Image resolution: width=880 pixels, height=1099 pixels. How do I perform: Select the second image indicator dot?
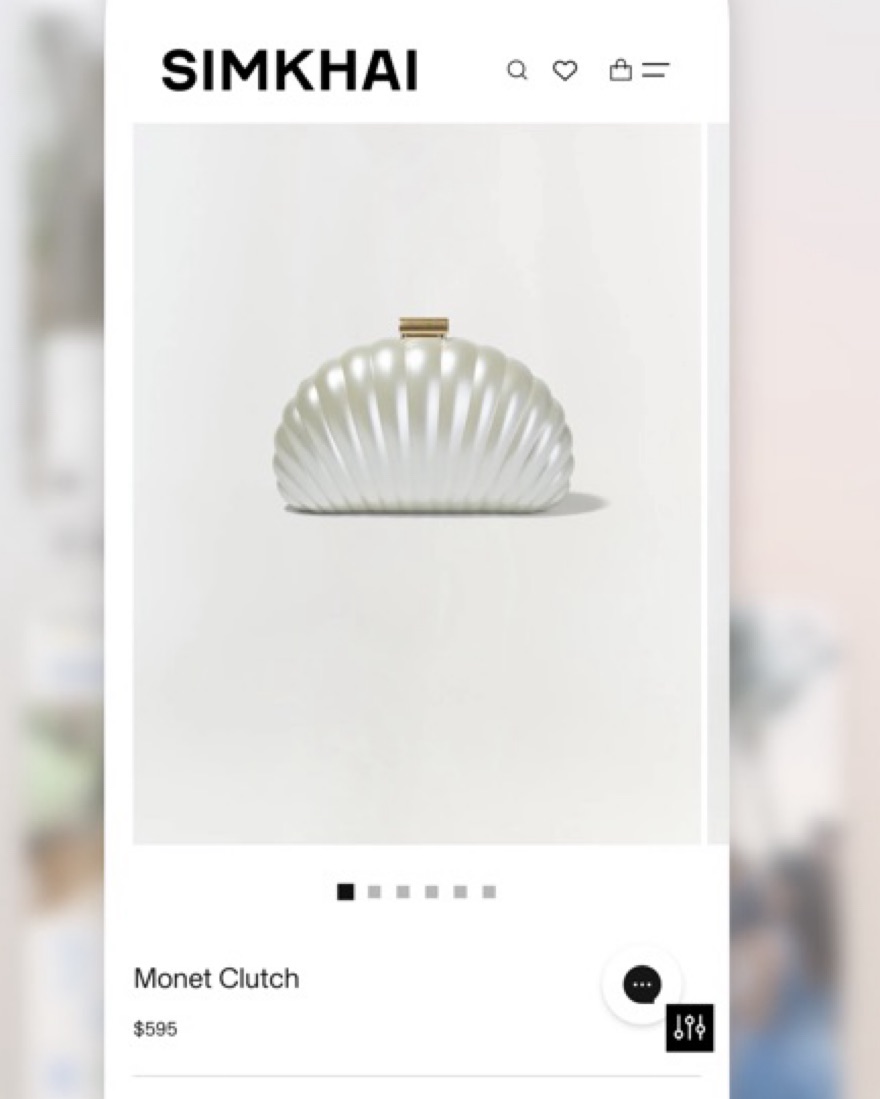pyautogui.click(x=374, y=892)
